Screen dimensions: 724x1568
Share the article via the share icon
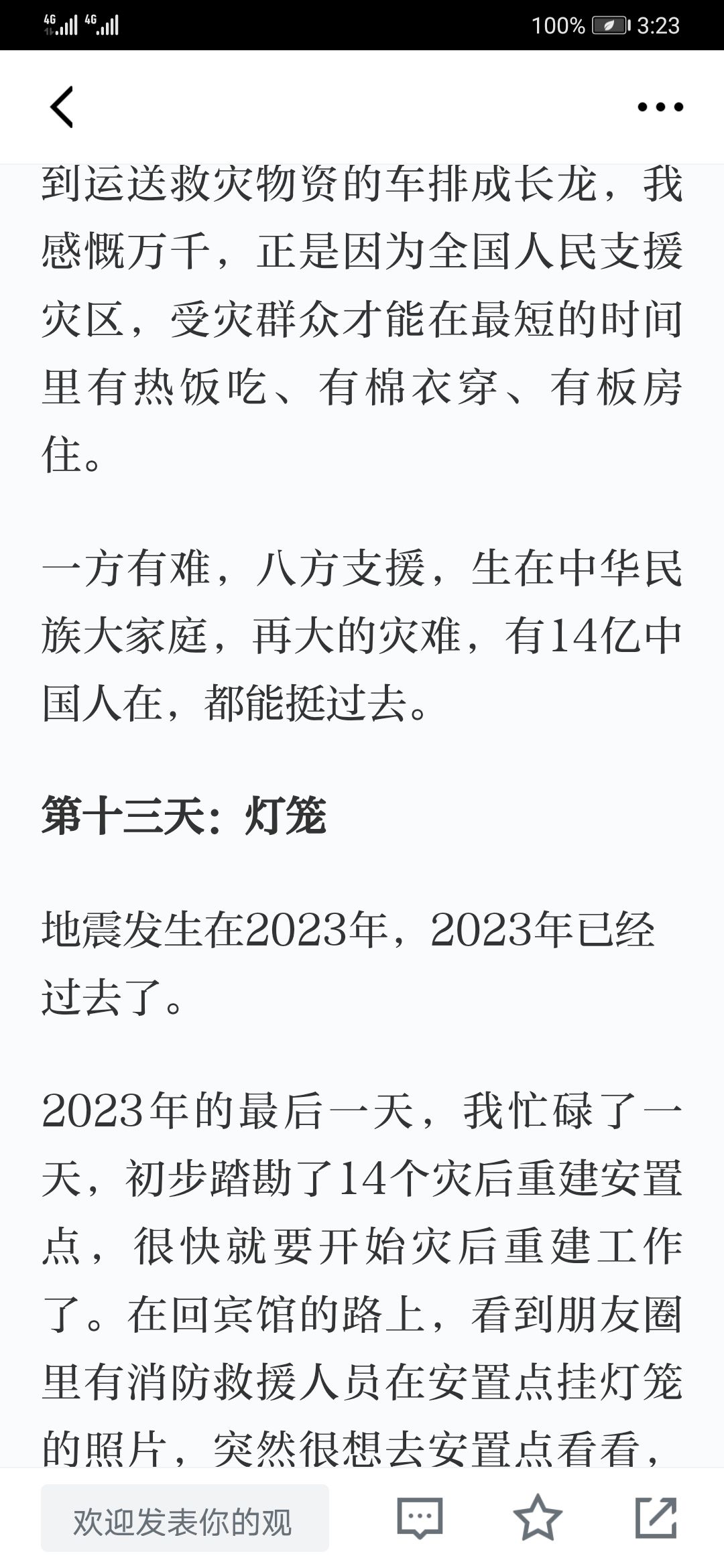click(656, 1517)
